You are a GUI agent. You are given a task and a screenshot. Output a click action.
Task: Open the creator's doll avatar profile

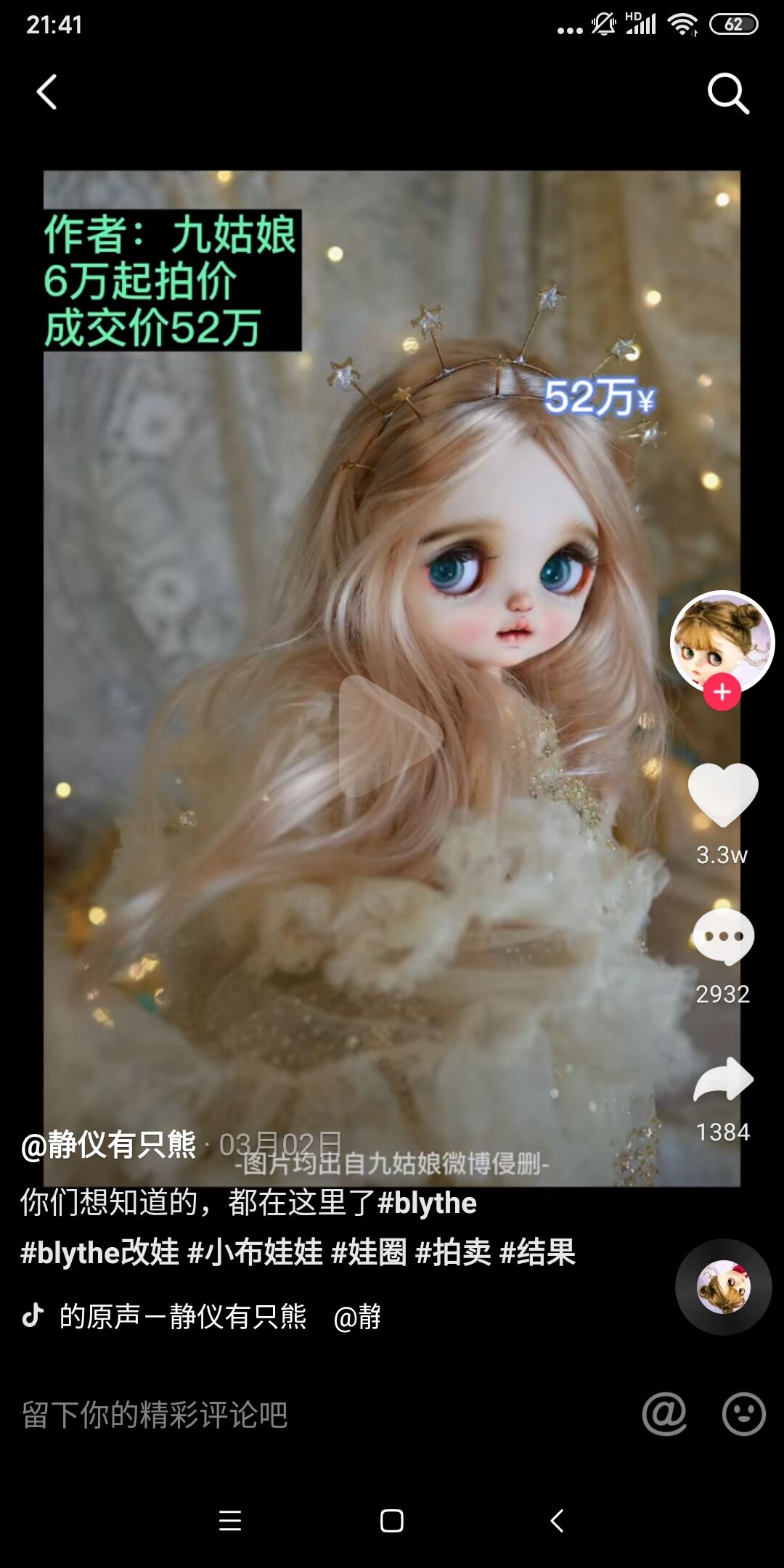click(x=722, y=640)
